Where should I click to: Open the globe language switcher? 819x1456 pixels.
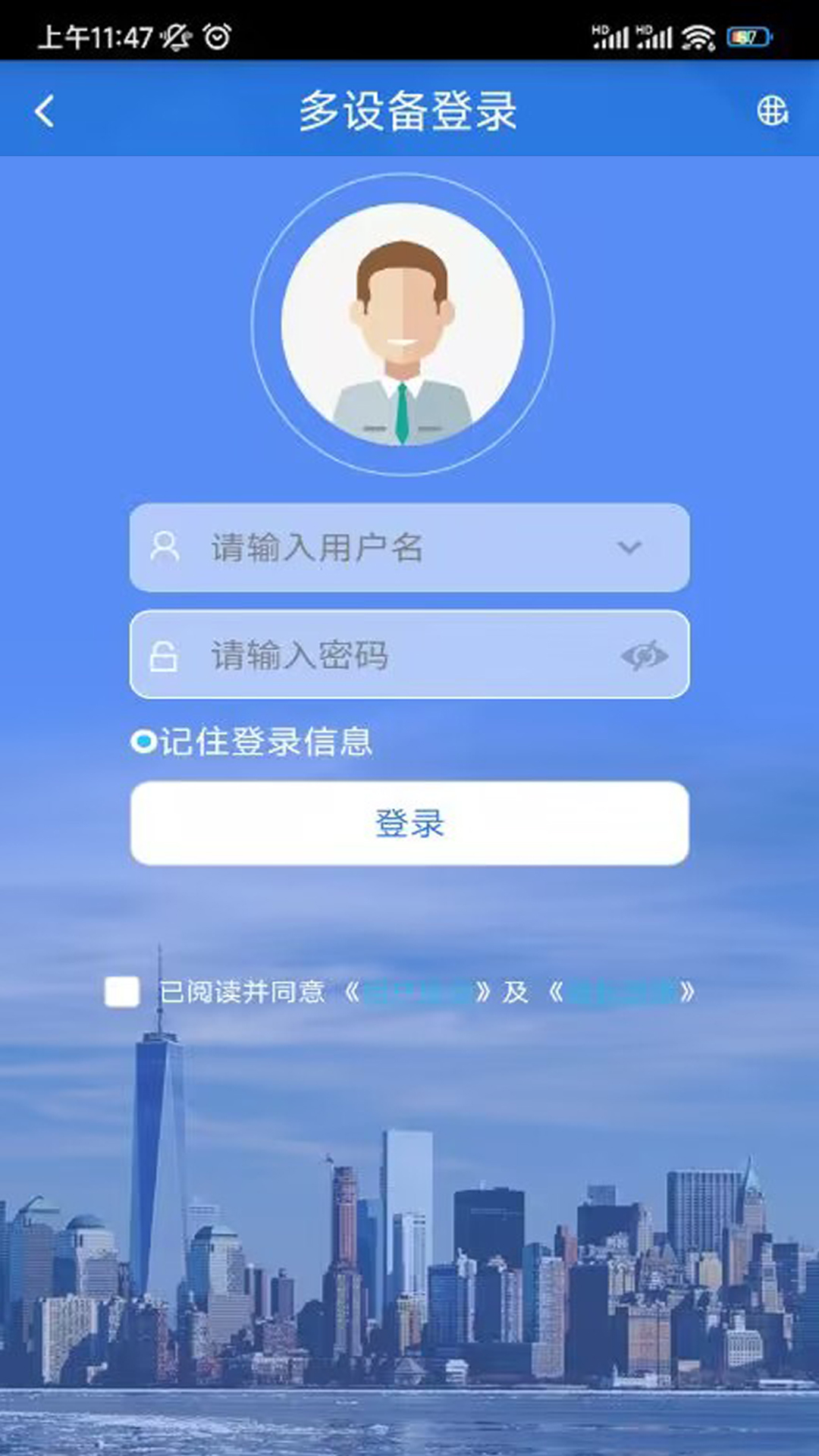pyautogui.click(x=772, y=111)
